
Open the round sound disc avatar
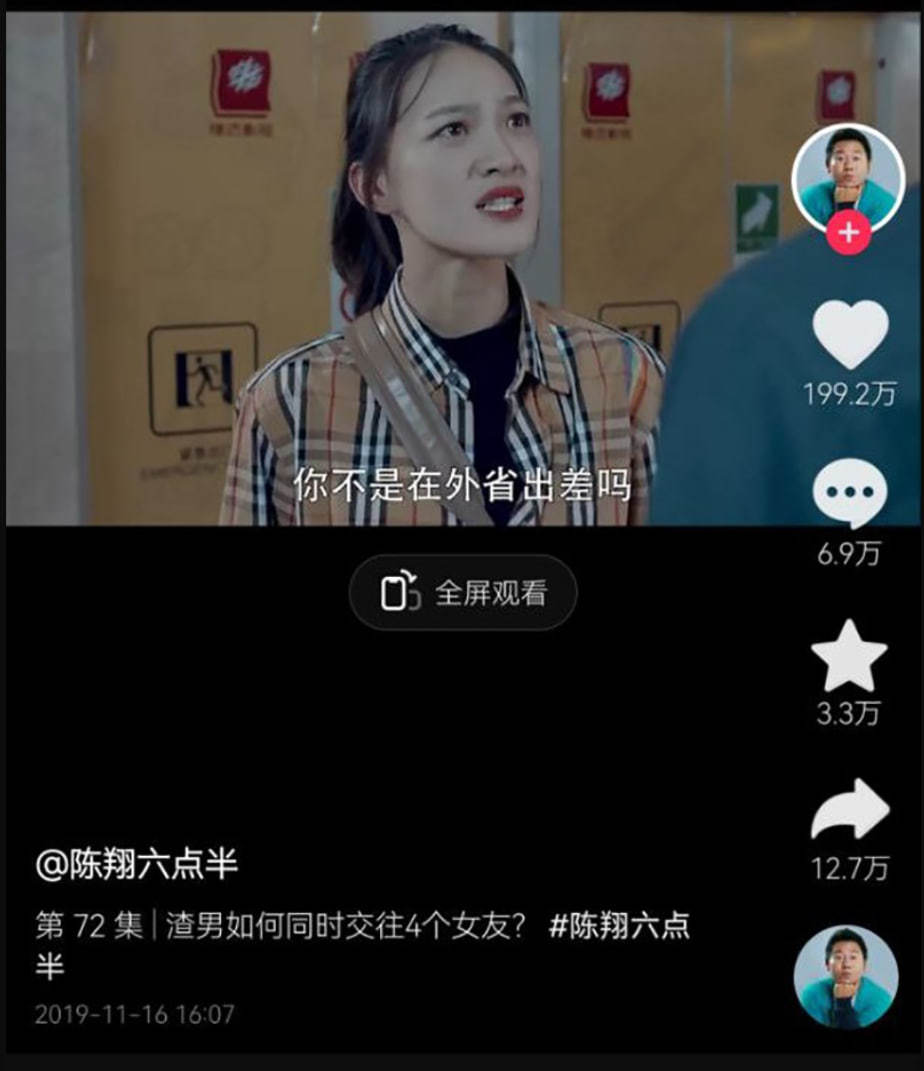tap(846, 976)
